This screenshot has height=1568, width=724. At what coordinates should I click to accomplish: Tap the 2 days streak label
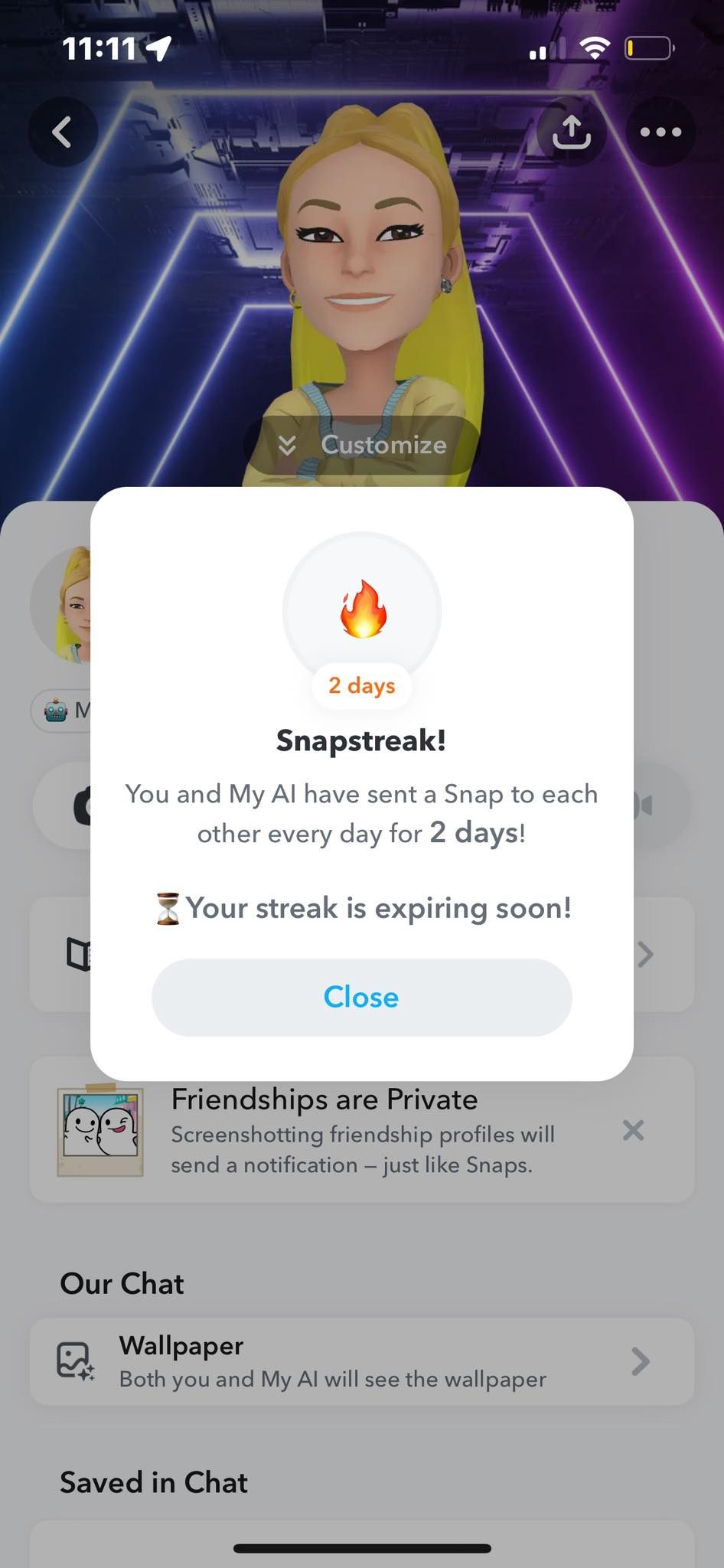coord(361,685)
